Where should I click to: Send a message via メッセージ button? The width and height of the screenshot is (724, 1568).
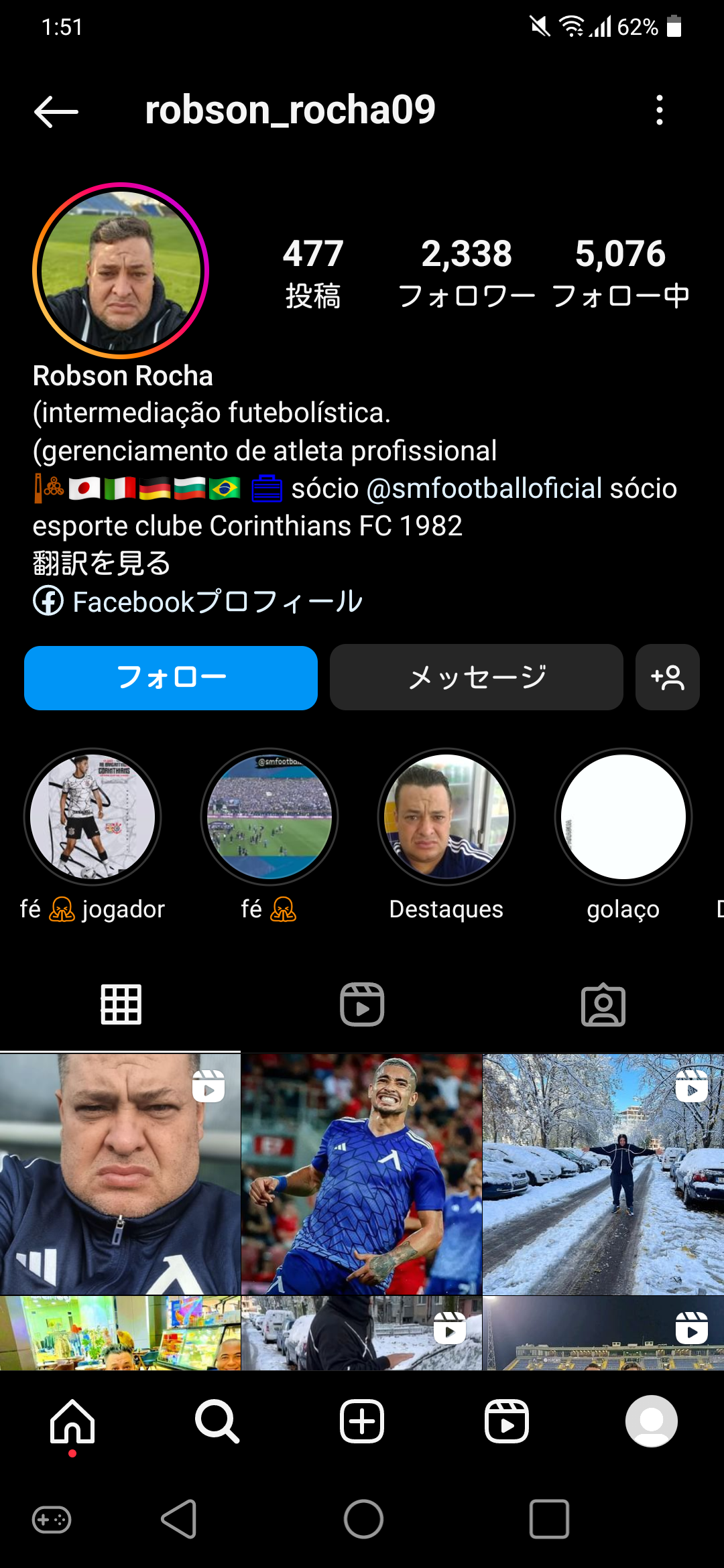coord(477,677)
